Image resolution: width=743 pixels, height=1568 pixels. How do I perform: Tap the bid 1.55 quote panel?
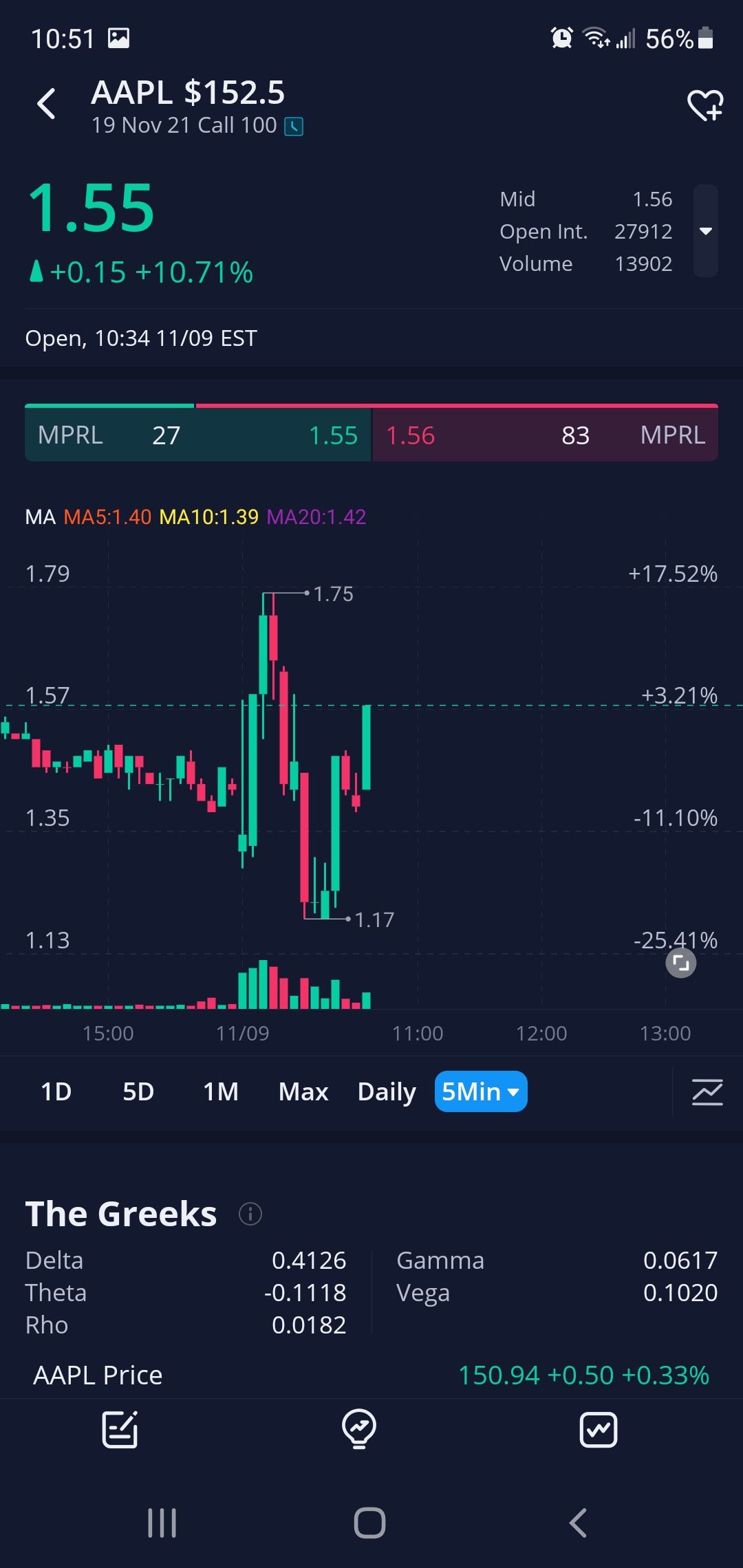pos(198,435)
